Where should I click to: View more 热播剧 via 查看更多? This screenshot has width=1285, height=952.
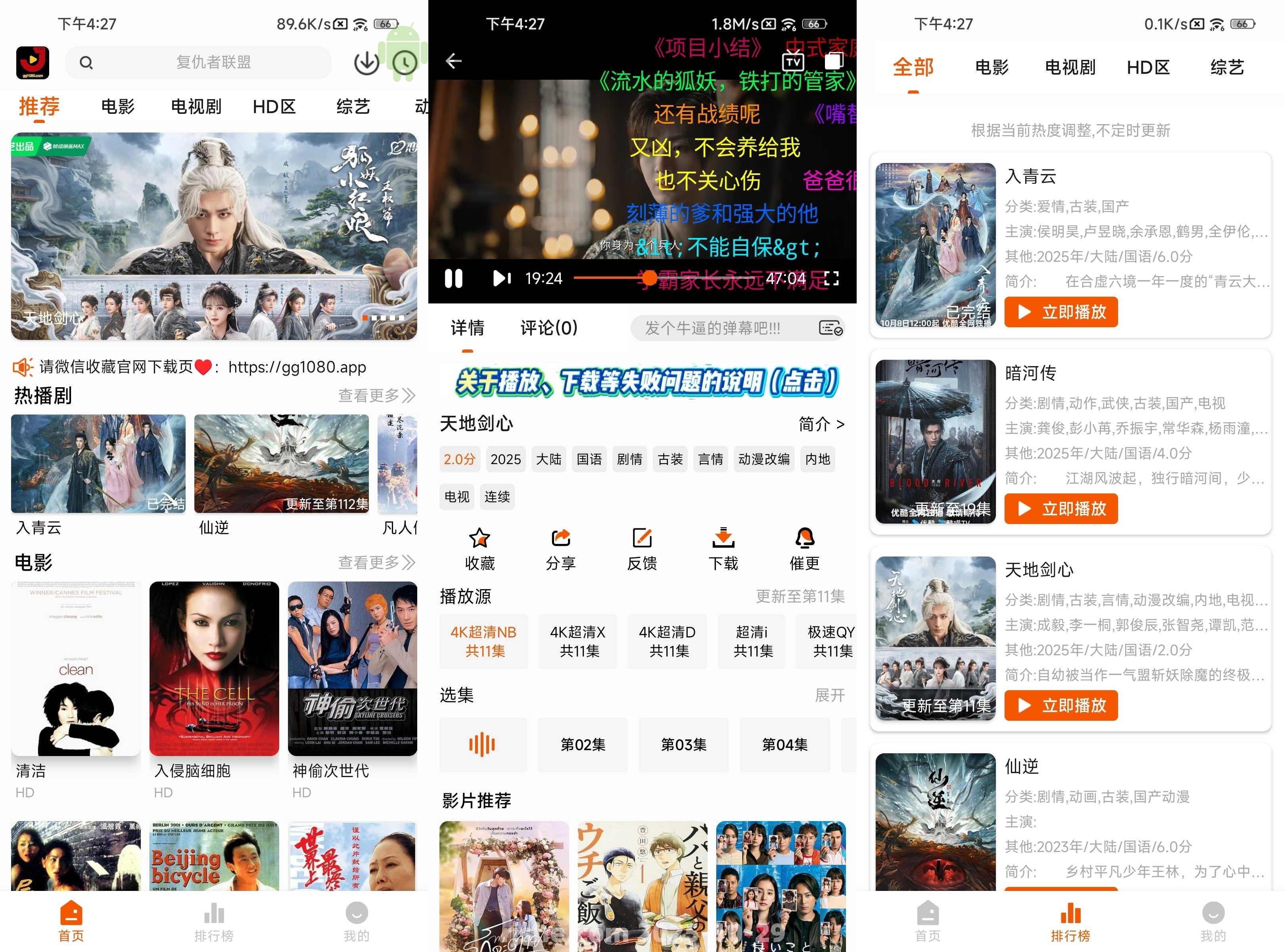[x=376, y=396]
